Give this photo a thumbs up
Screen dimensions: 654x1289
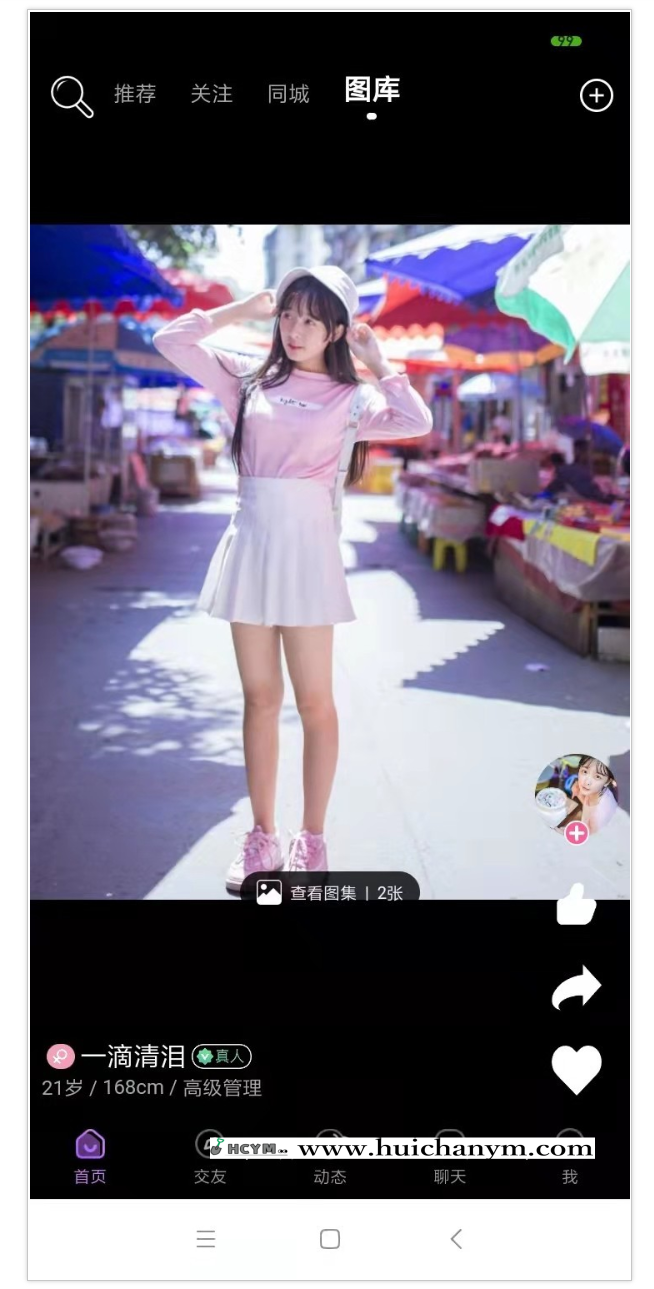tap(576, 905)
